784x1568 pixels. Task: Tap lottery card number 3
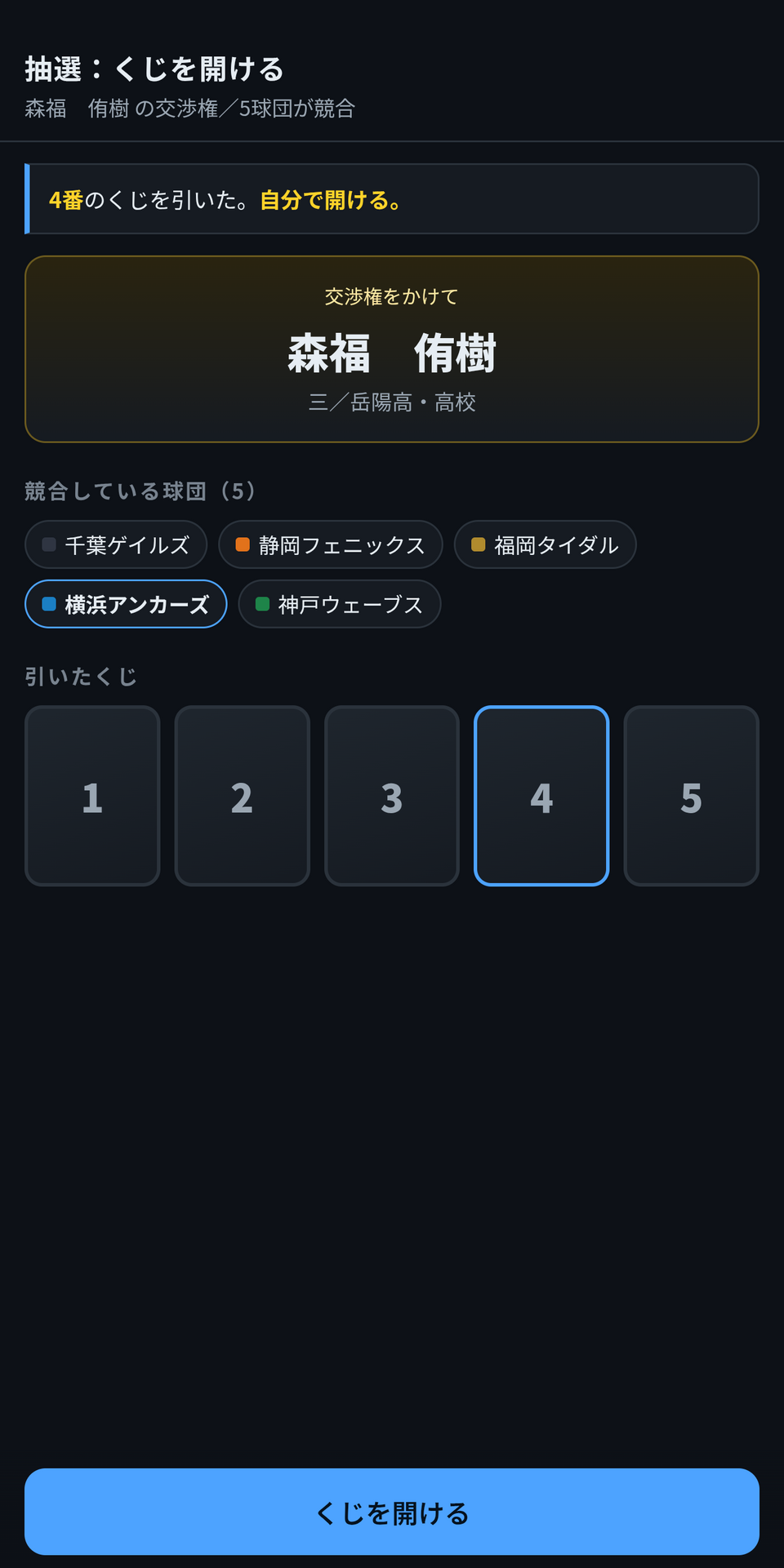[x=392, y=796]
